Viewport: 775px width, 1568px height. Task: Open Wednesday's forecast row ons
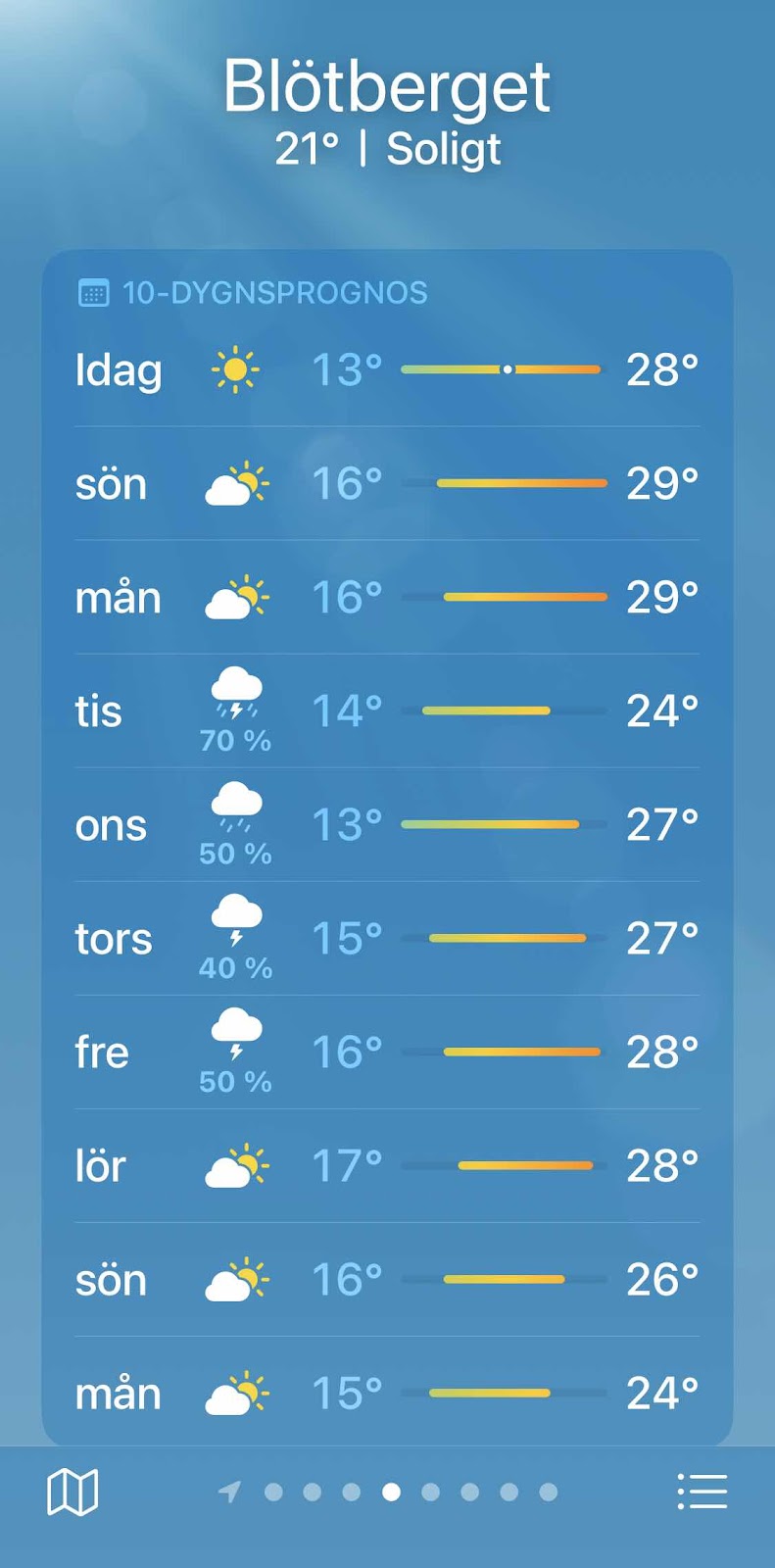coord(387,825)
